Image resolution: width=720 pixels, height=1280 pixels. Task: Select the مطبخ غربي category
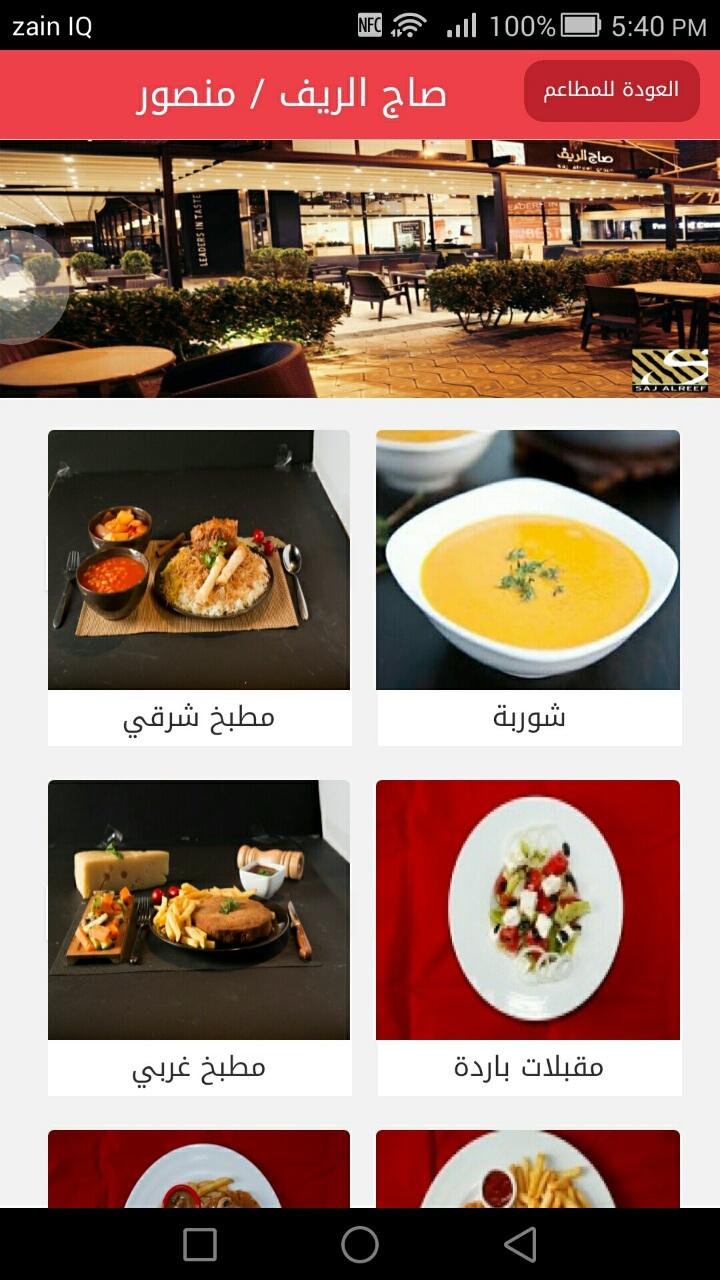(x=199, y=937)
